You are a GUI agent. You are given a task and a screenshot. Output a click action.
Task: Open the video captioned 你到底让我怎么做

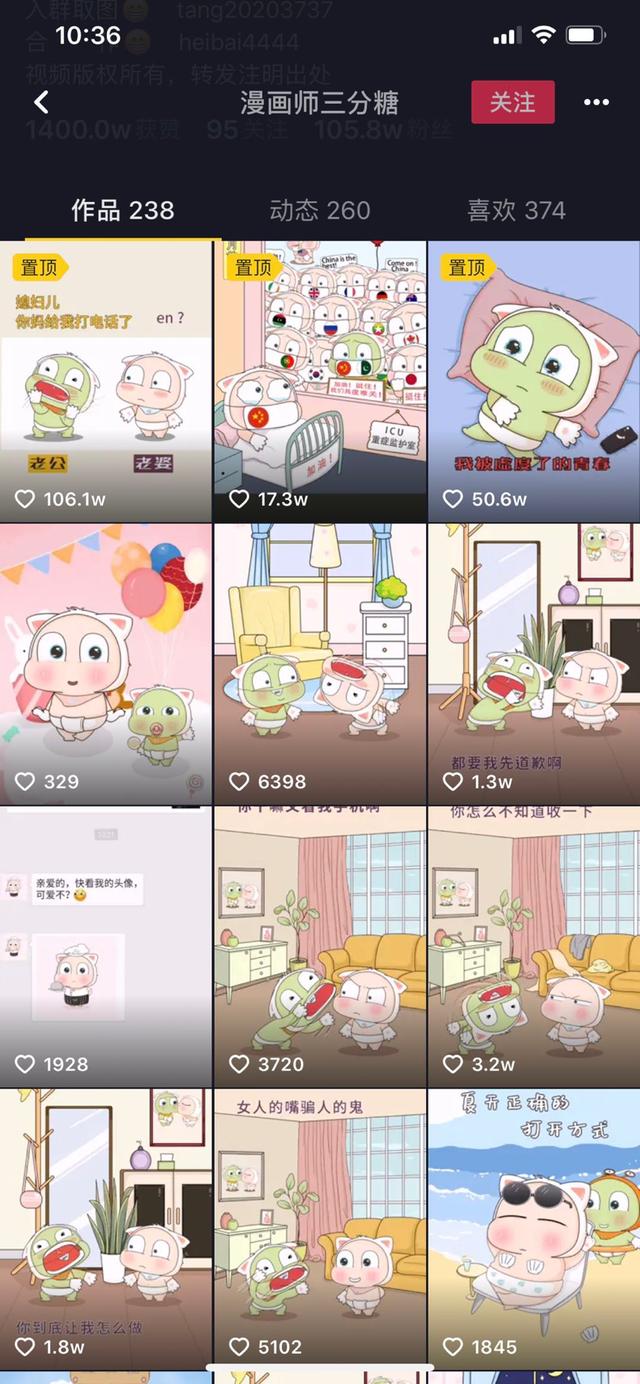coord(106,1229)
